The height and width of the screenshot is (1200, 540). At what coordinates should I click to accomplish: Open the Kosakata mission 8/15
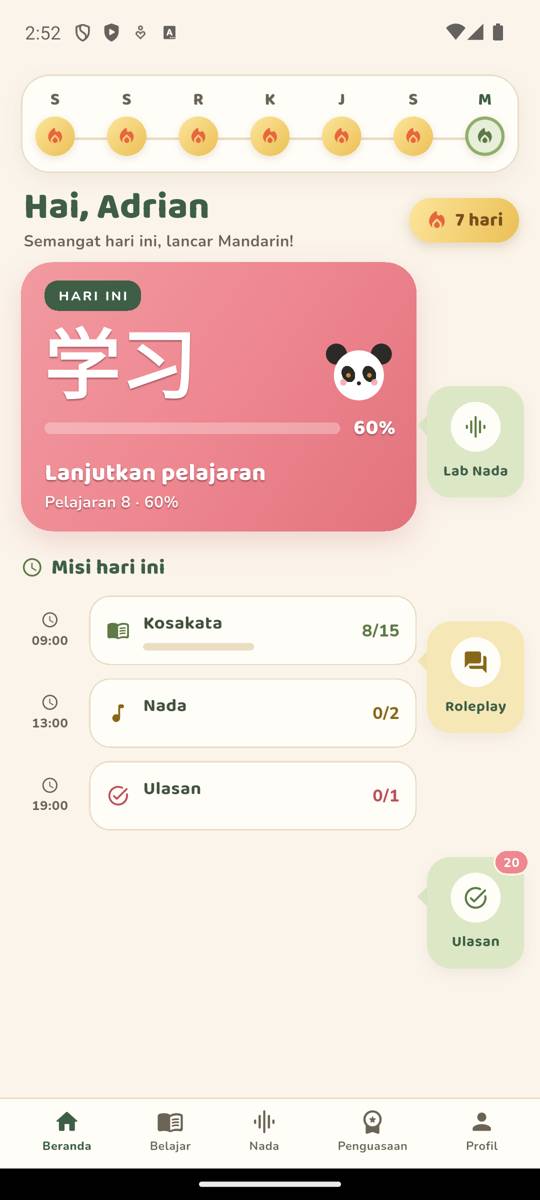(x=252, y=630)
